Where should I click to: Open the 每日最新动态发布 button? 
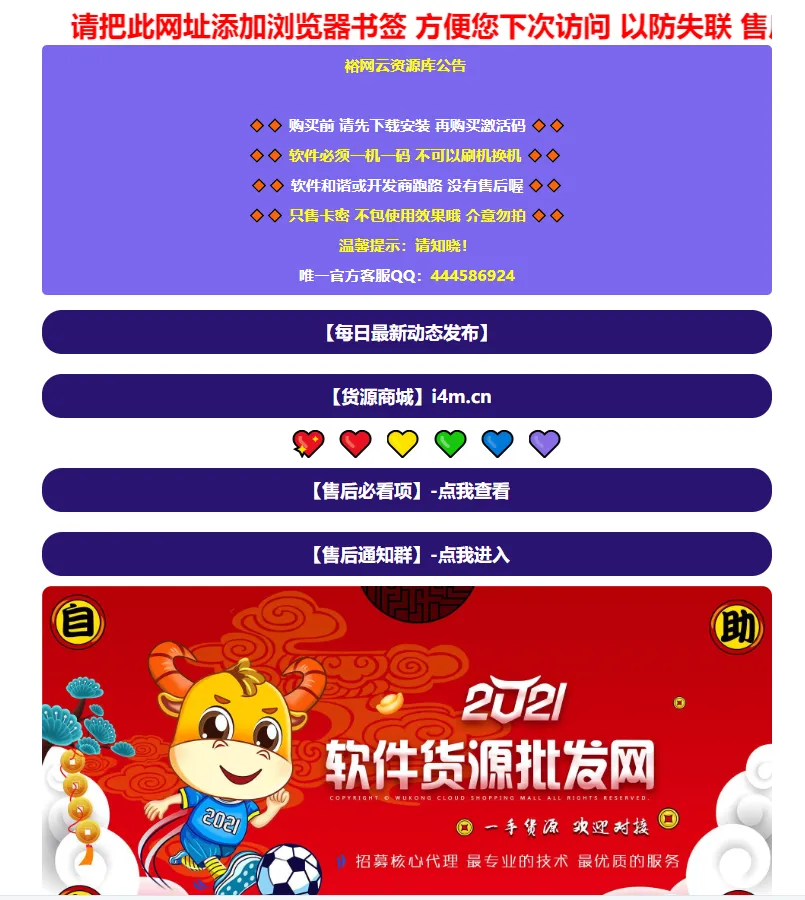click(406, 332)
